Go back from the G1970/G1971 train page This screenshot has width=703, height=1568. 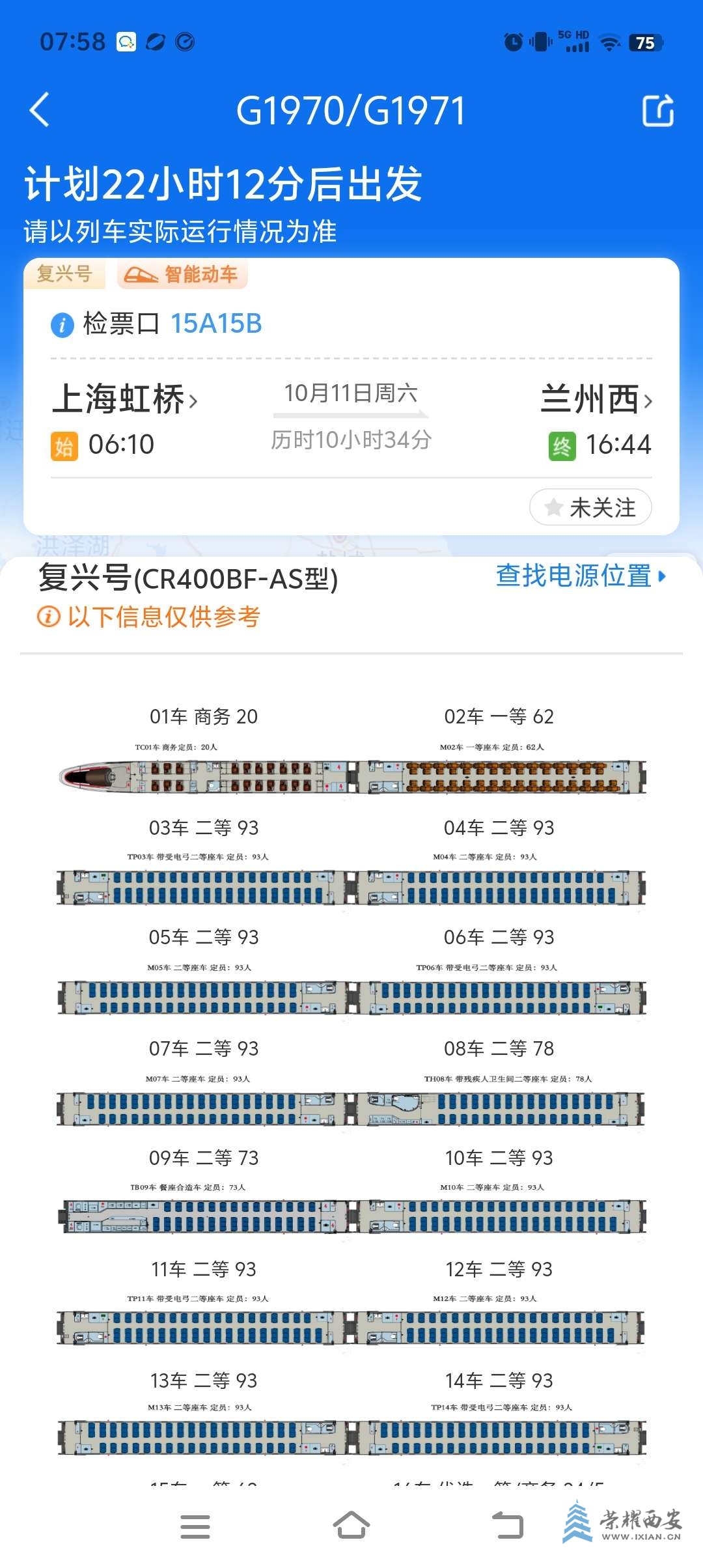tap(40, 109)
